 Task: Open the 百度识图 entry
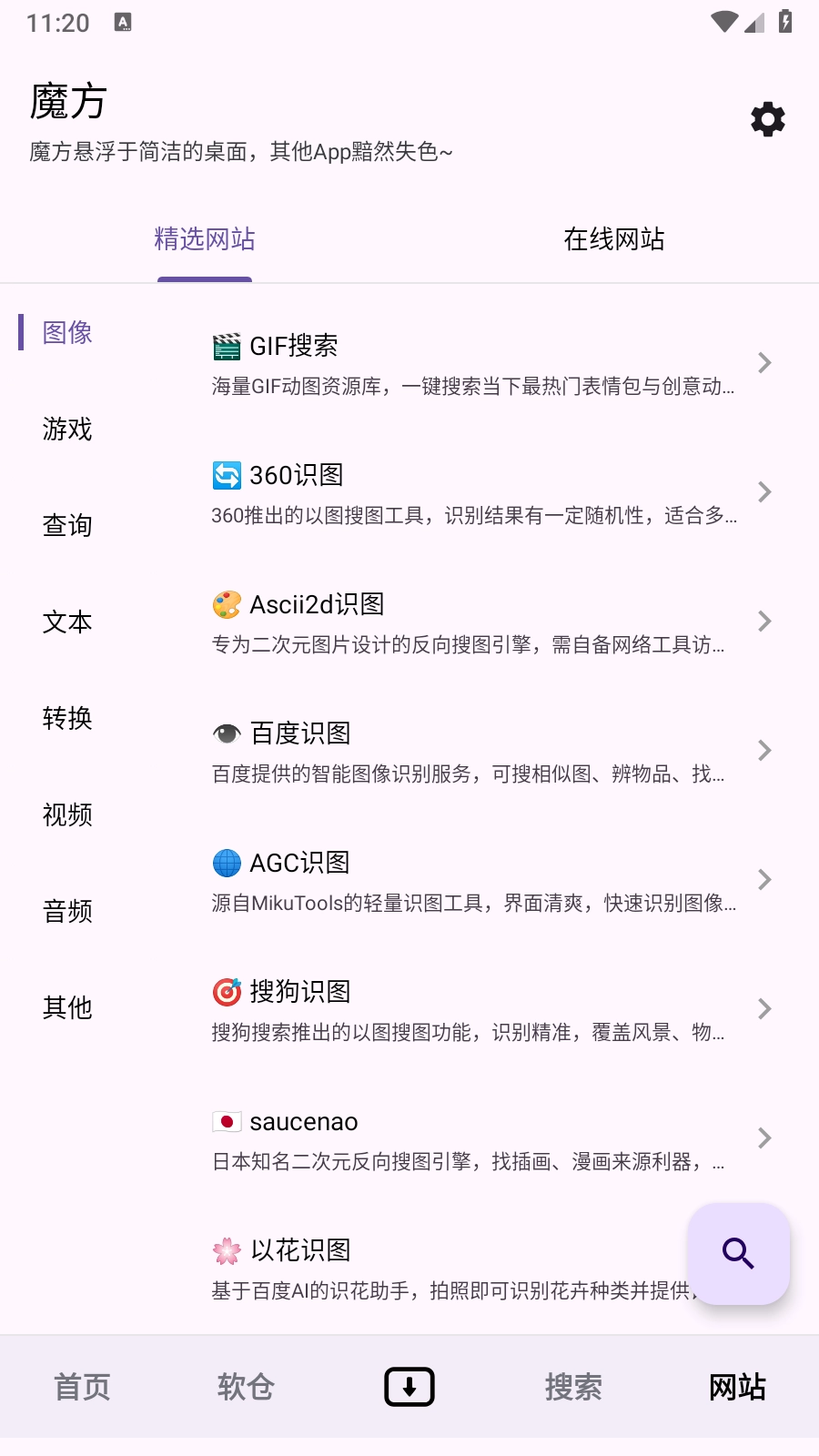pos(473,752)
